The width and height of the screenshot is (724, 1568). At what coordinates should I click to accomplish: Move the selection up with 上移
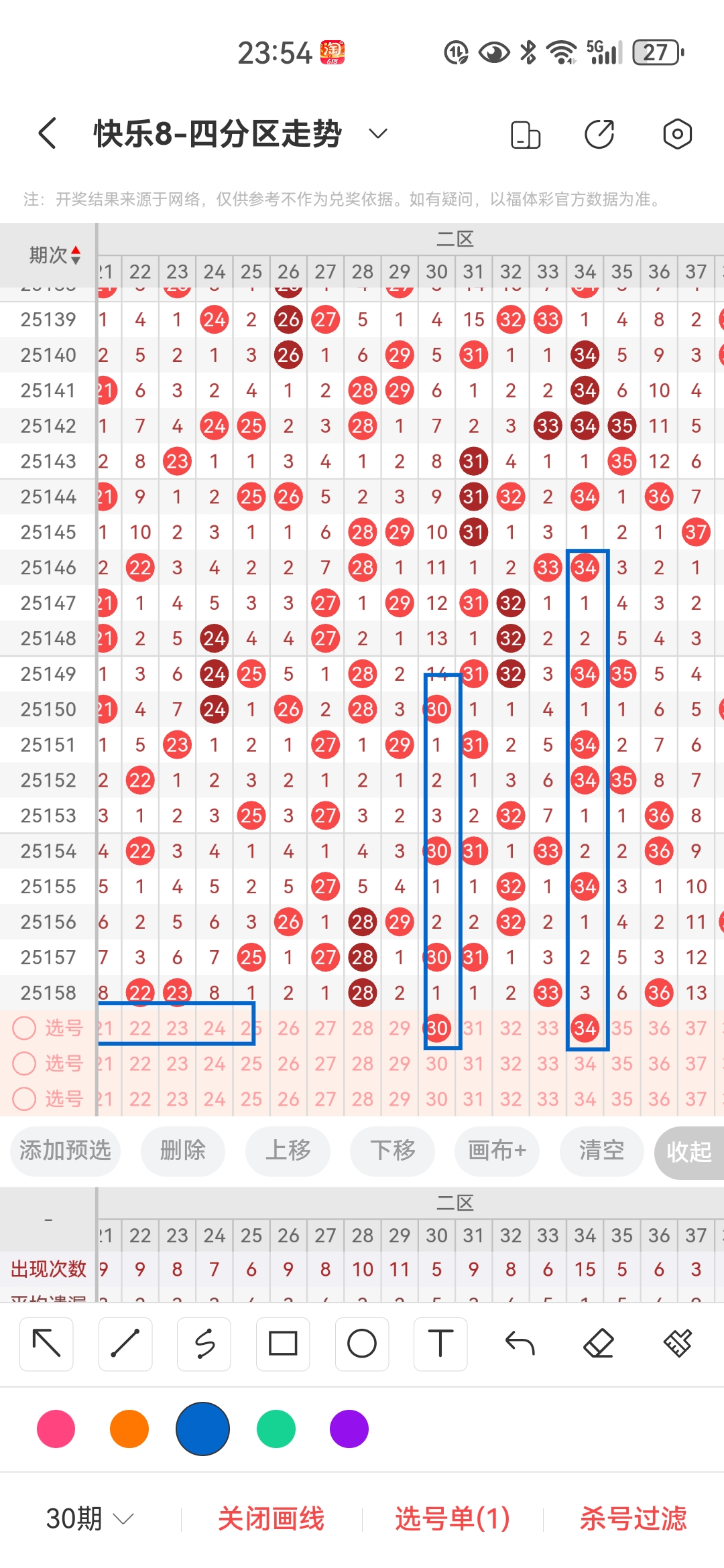[288, 1151]
